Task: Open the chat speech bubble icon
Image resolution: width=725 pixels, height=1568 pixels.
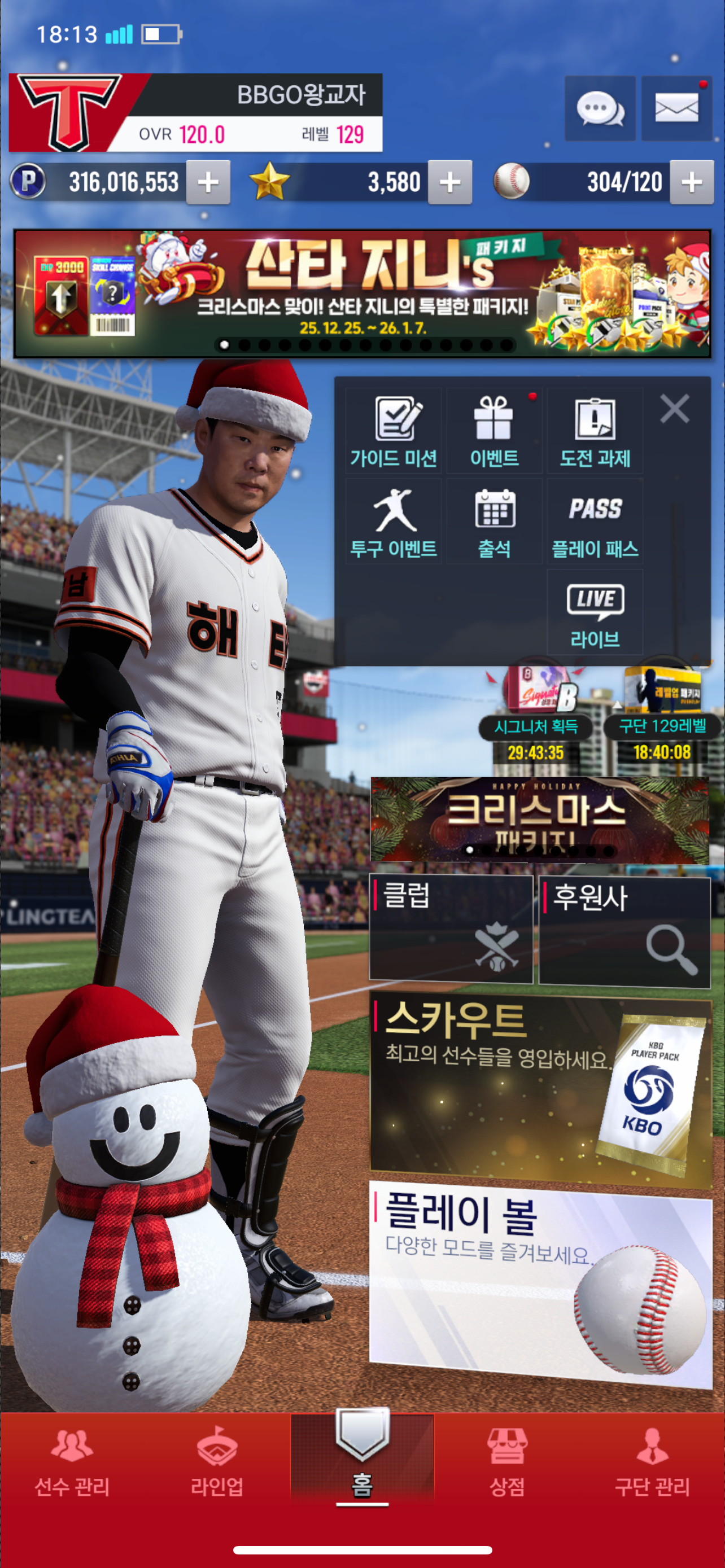Action: click(x=600, y=109)
